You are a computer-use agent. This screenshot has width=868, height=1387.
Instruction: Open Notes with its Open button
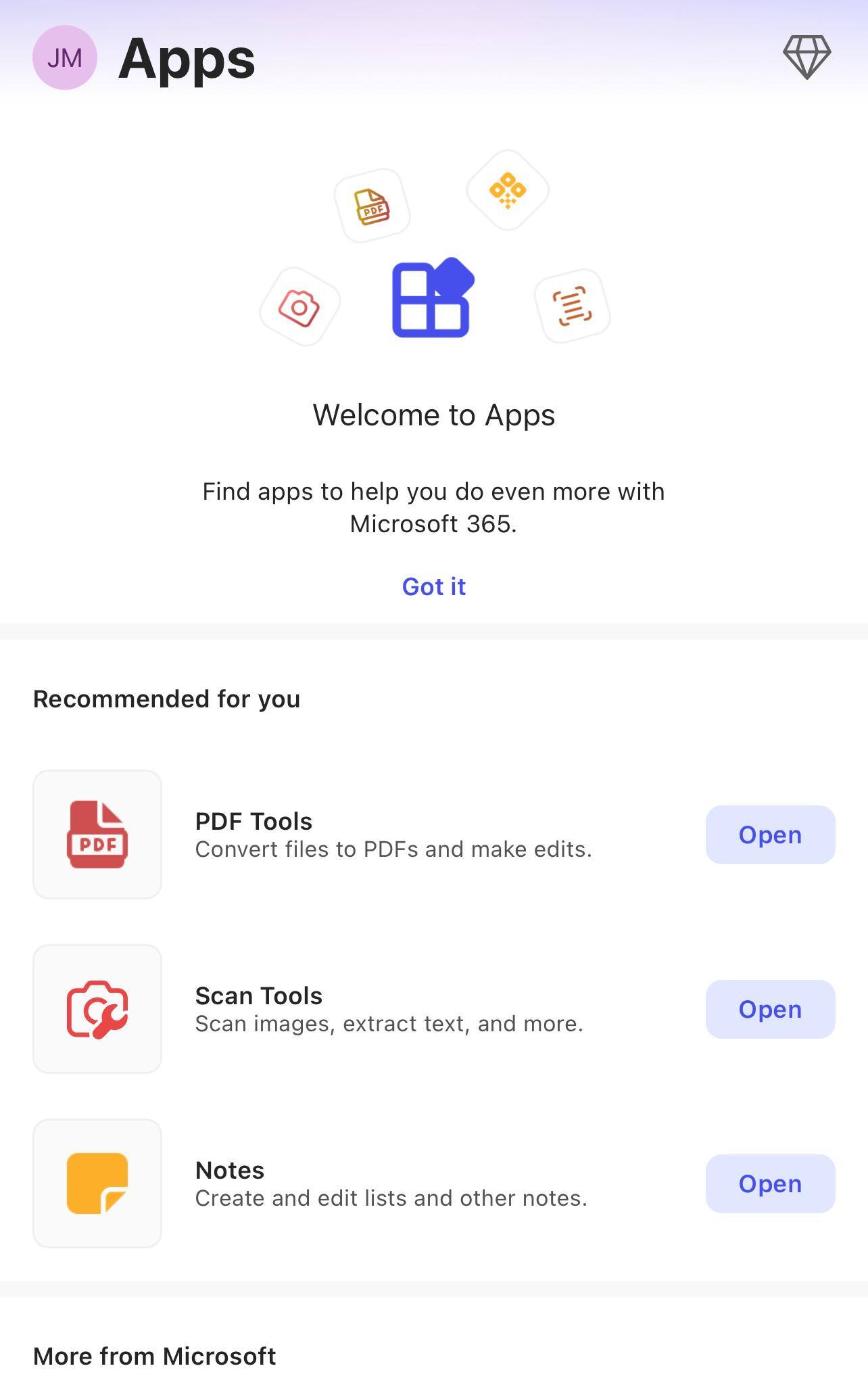[x=770, y=1183]
